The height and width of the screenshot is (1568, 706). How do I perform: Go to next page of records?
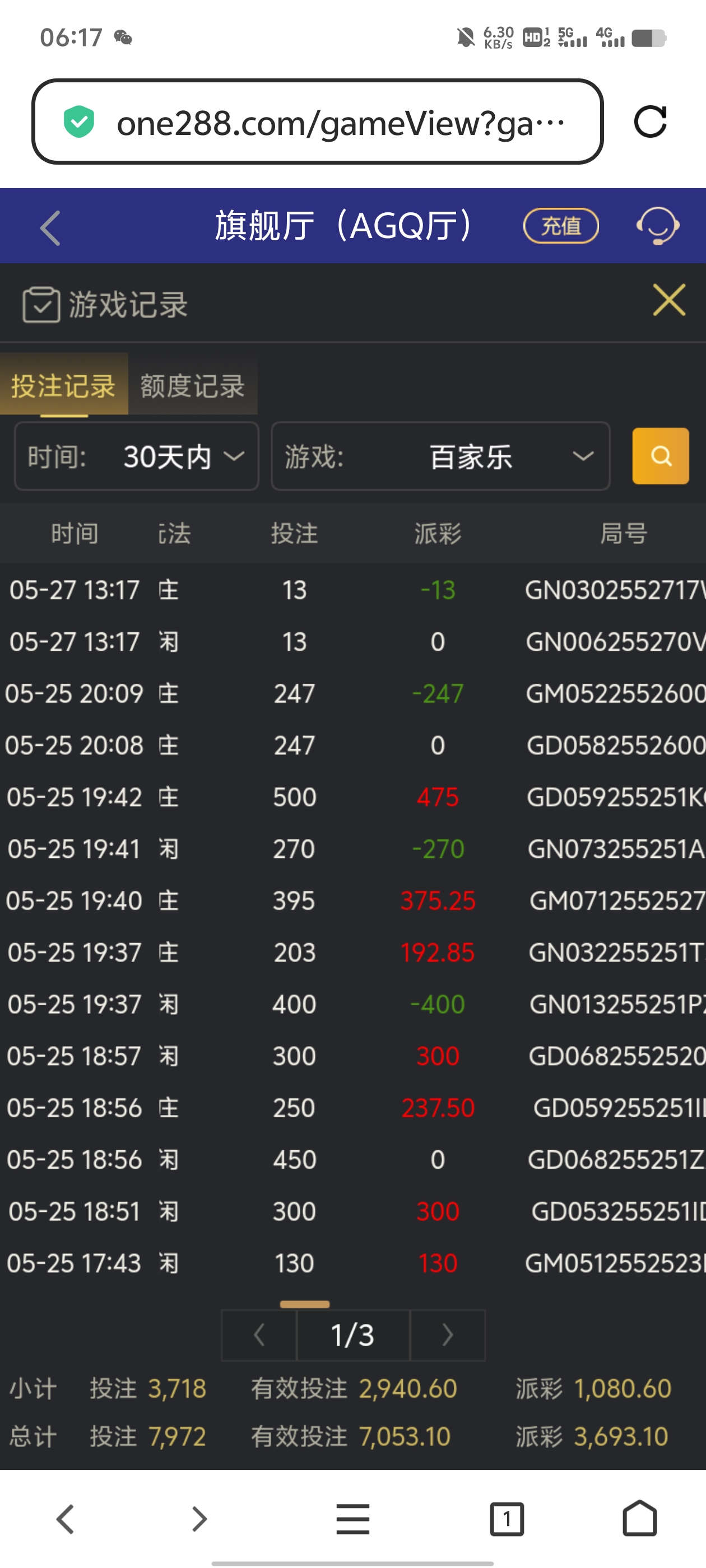[x=447, y=1336]
